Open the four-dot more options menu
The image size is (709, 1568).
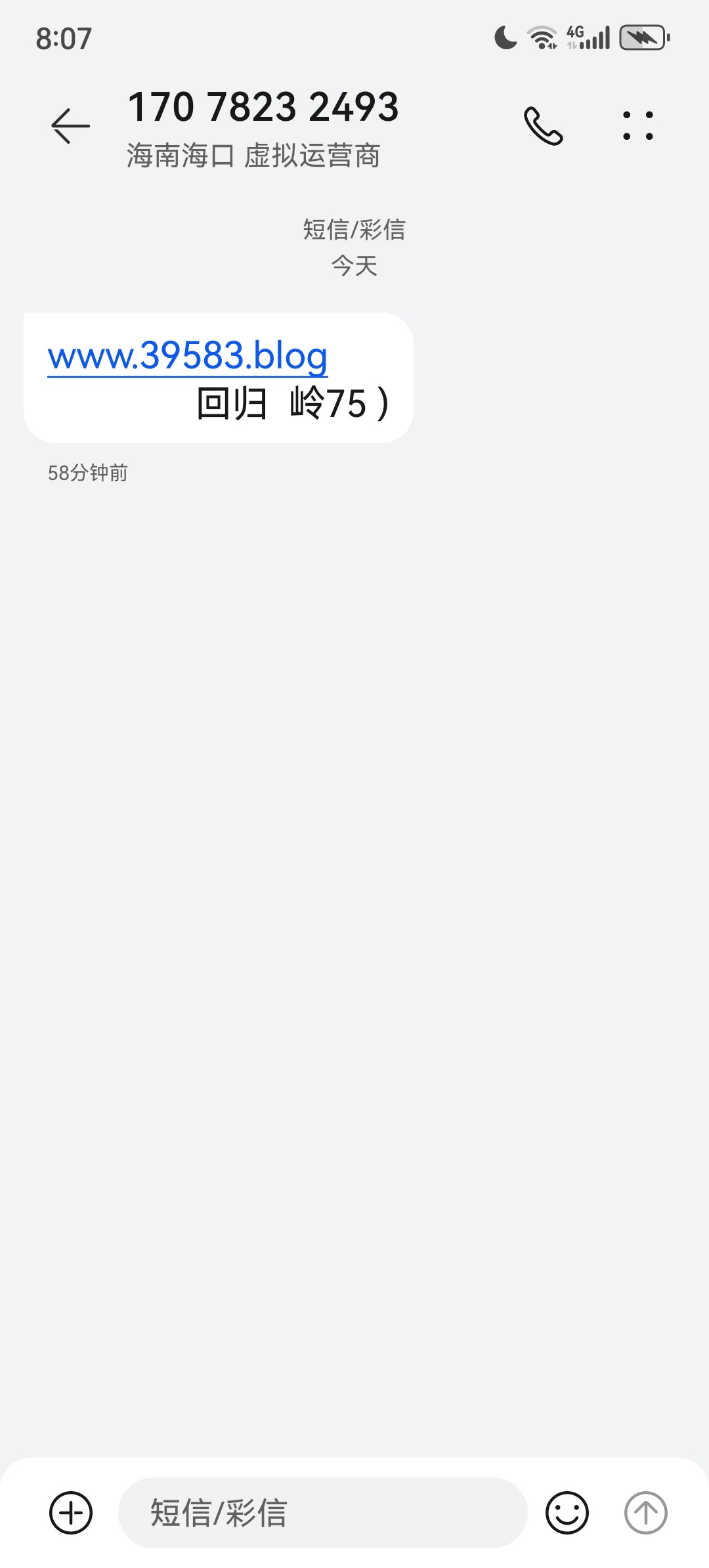[637, 125]
